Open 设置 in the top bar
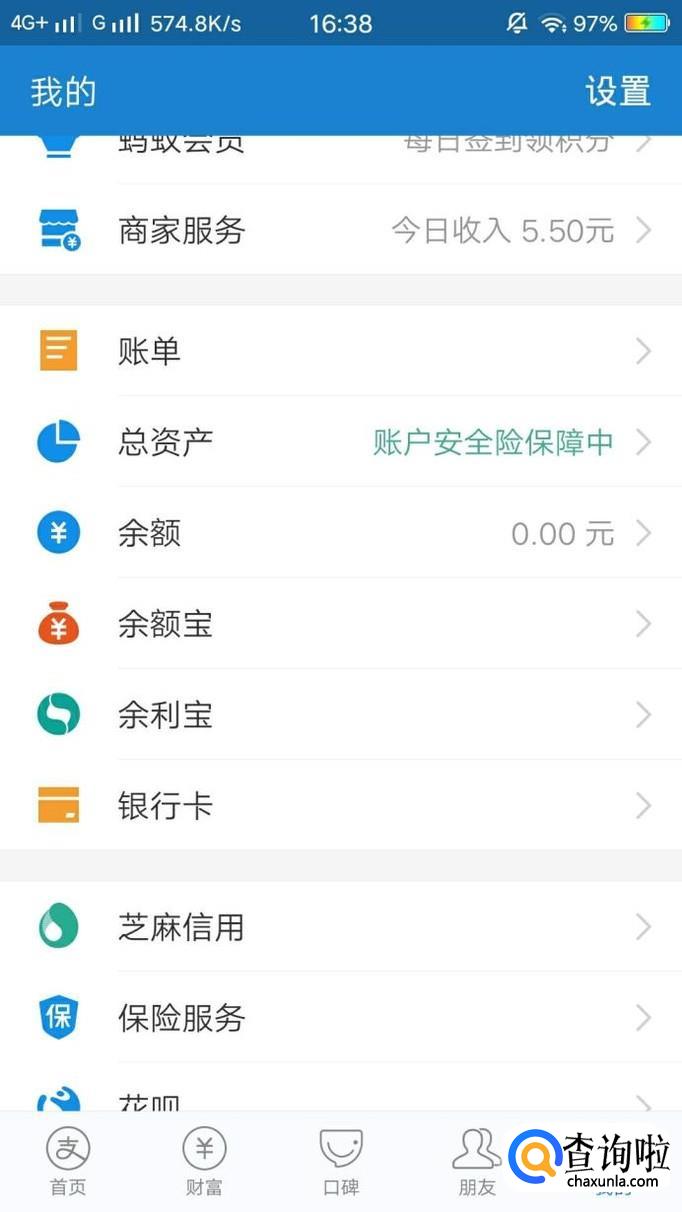Viewport: 682px width, 1212px height. click(617, 91)
